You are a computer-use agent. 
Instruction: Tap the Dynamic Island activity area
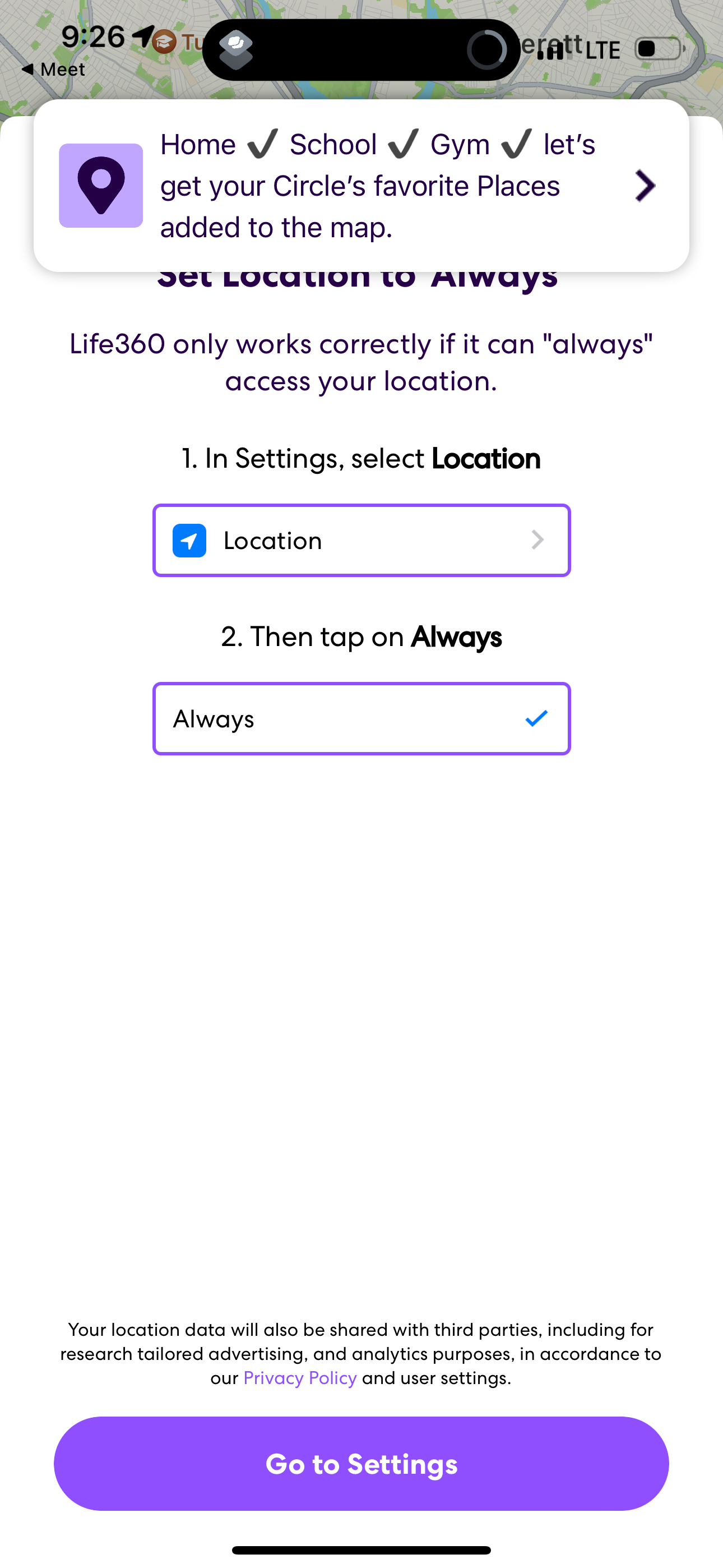[361, 50]
